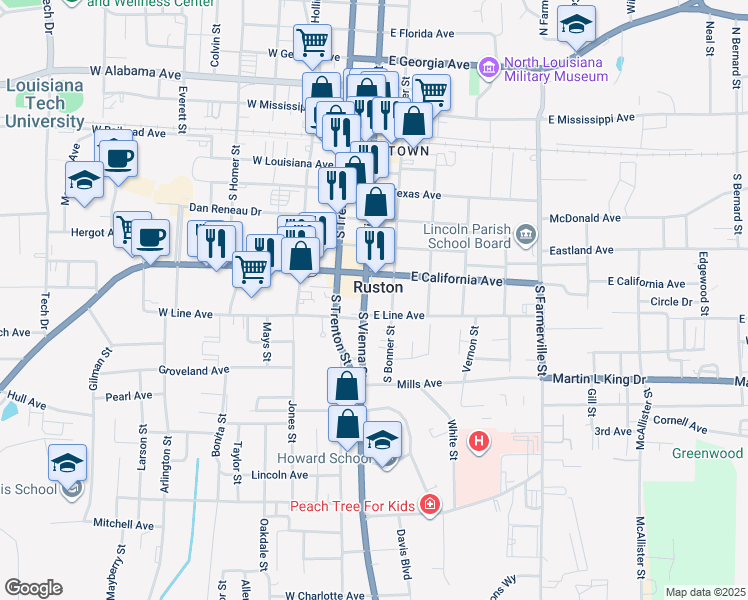Tap the school marker near Larson St
This screenshot has height=600, width=748.
click(x=67, y=464)
